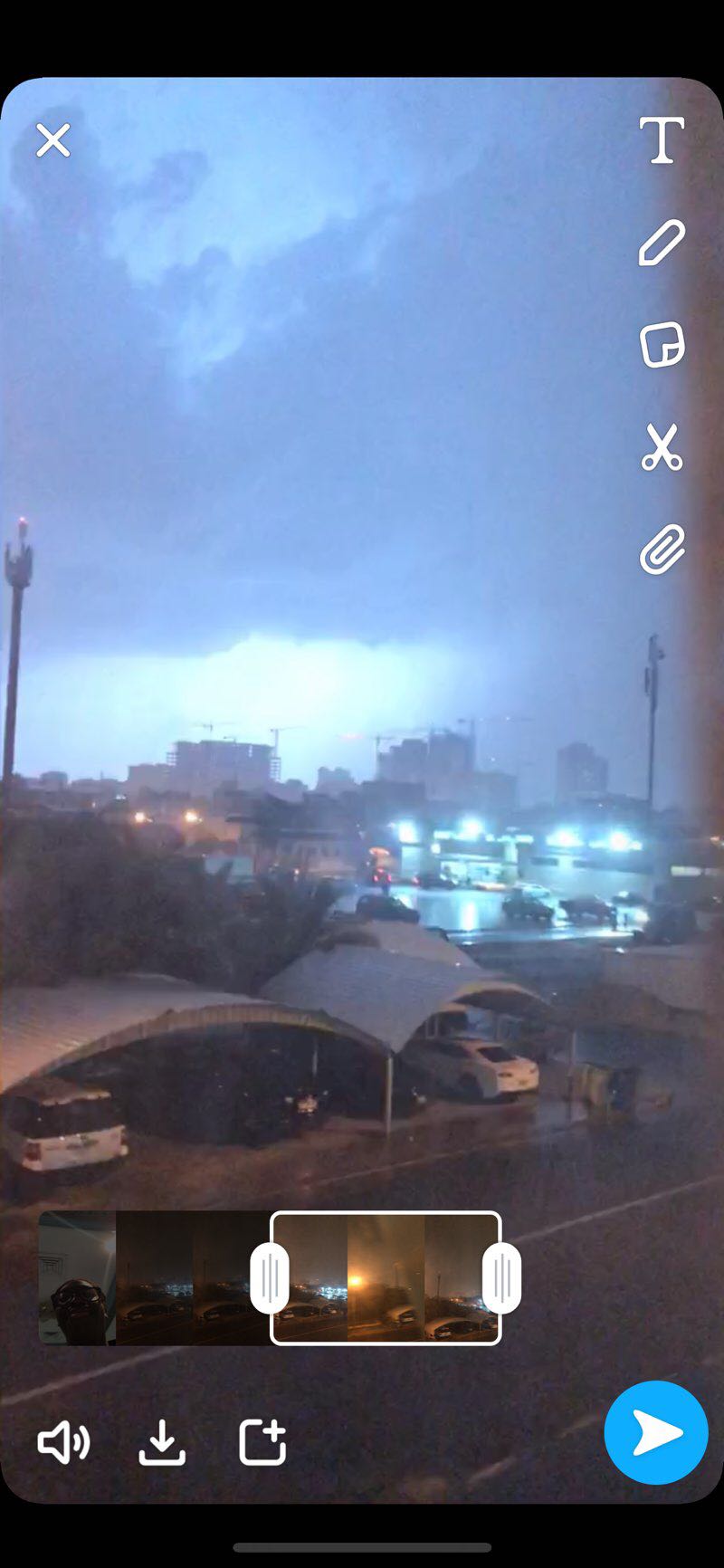Attach a link with the paperclip
724x1568 pixels.
pos(662,550)
